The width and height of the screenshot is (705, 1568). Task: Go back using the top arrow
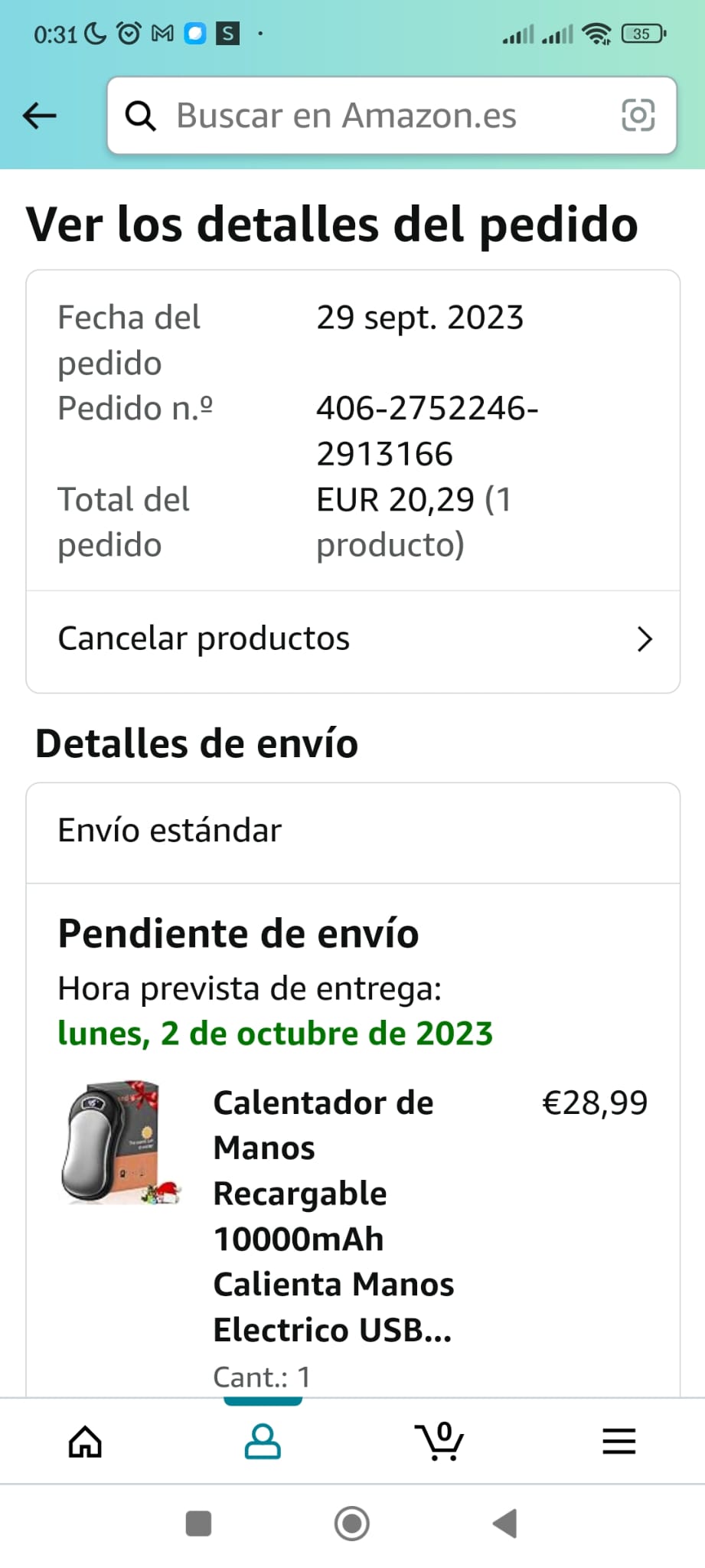coord(40,116)
